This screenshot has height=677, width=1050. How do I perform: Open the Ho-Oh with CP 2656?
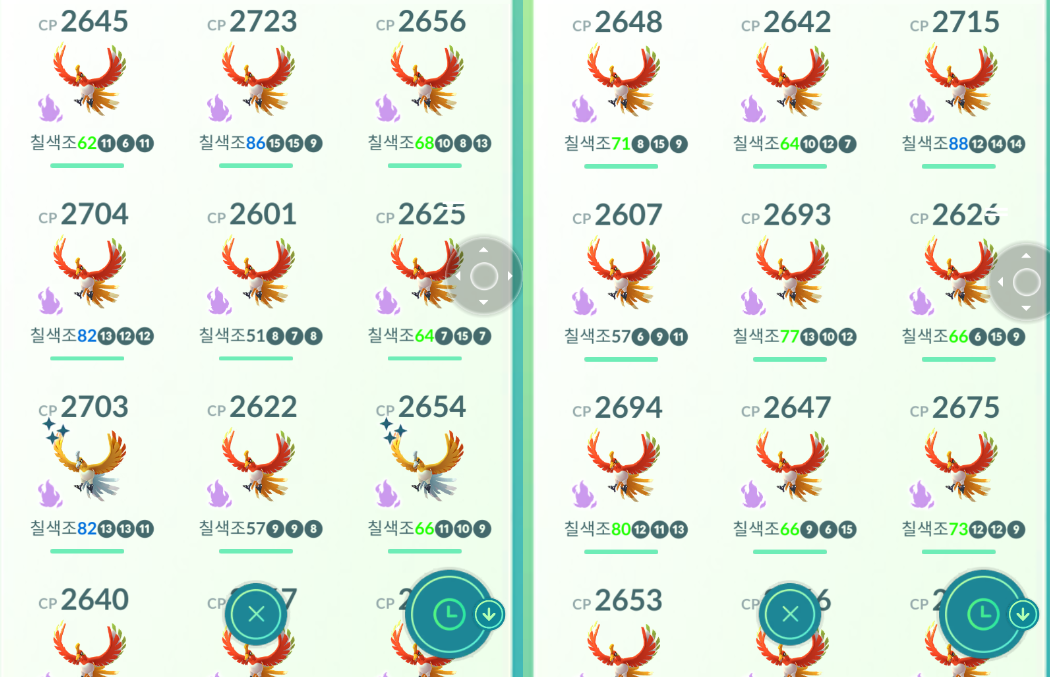click(x=426, y=80)
